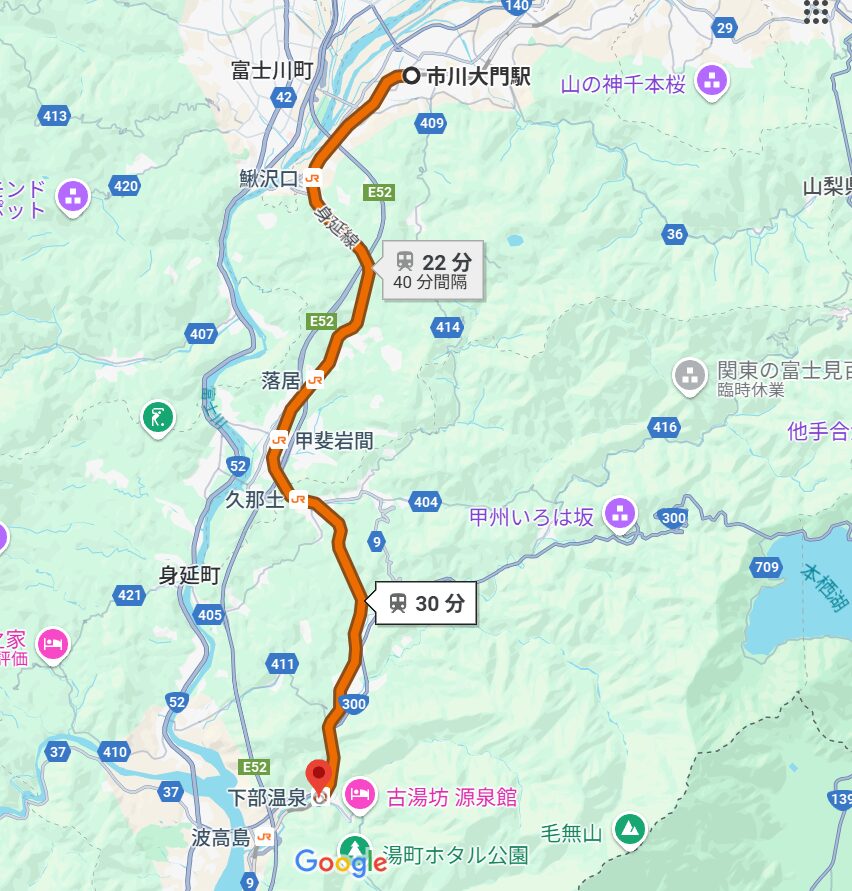Image resolution: width=852 pixels, height=891 pixels.
Task: Select the 甲斐岩間 station icon
Action: point(278,439)
